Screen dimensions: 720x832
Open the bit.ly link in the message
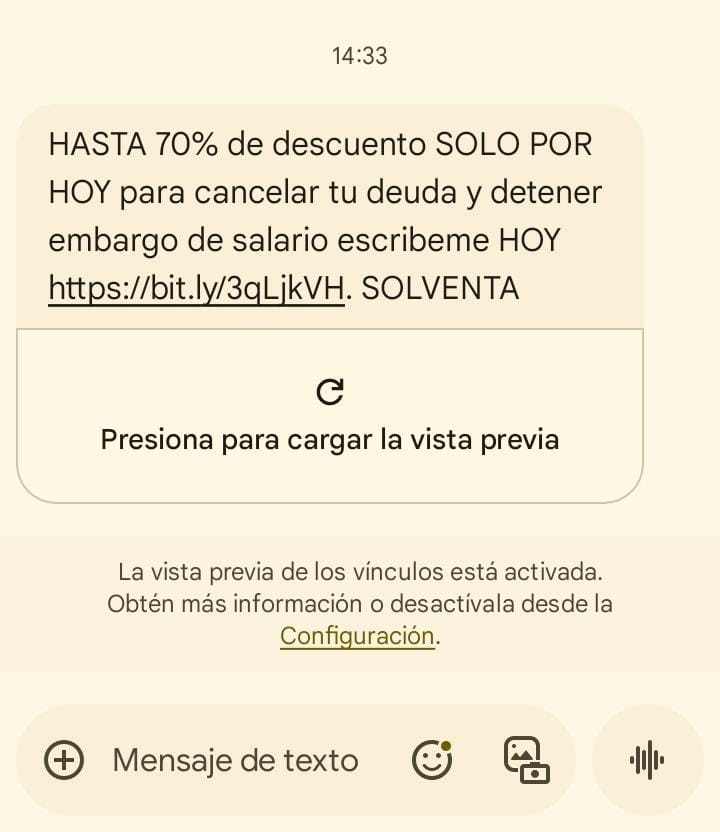click(196, 288)
